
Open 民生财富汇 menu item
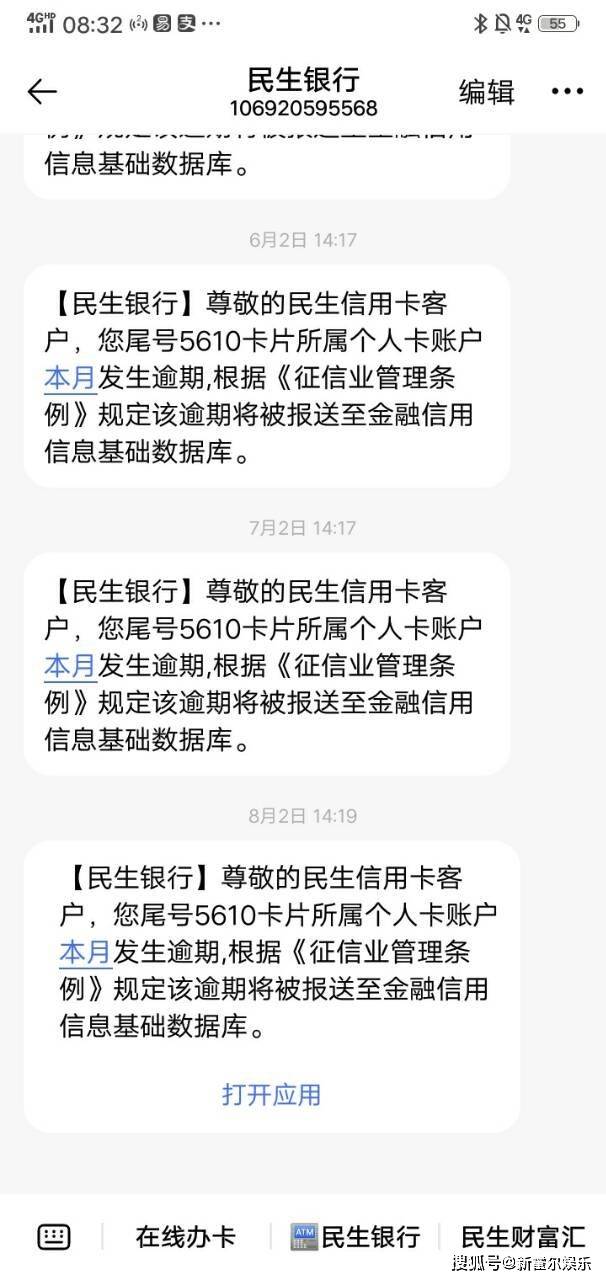pyautogui.click(x=524, y=1237)
